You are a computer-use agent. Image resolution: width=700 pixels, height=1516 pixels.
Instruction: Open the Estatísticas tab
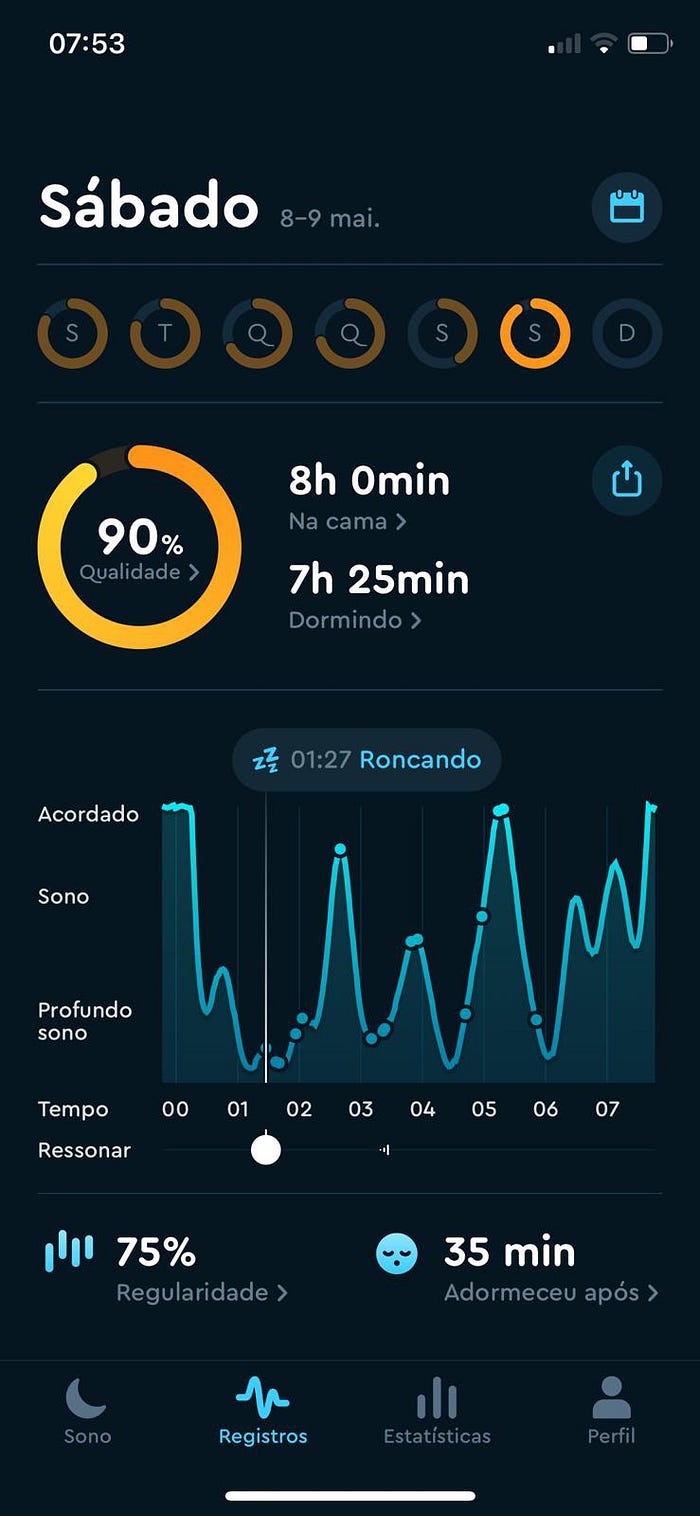pyautogui.click(x=437, y=1410)
